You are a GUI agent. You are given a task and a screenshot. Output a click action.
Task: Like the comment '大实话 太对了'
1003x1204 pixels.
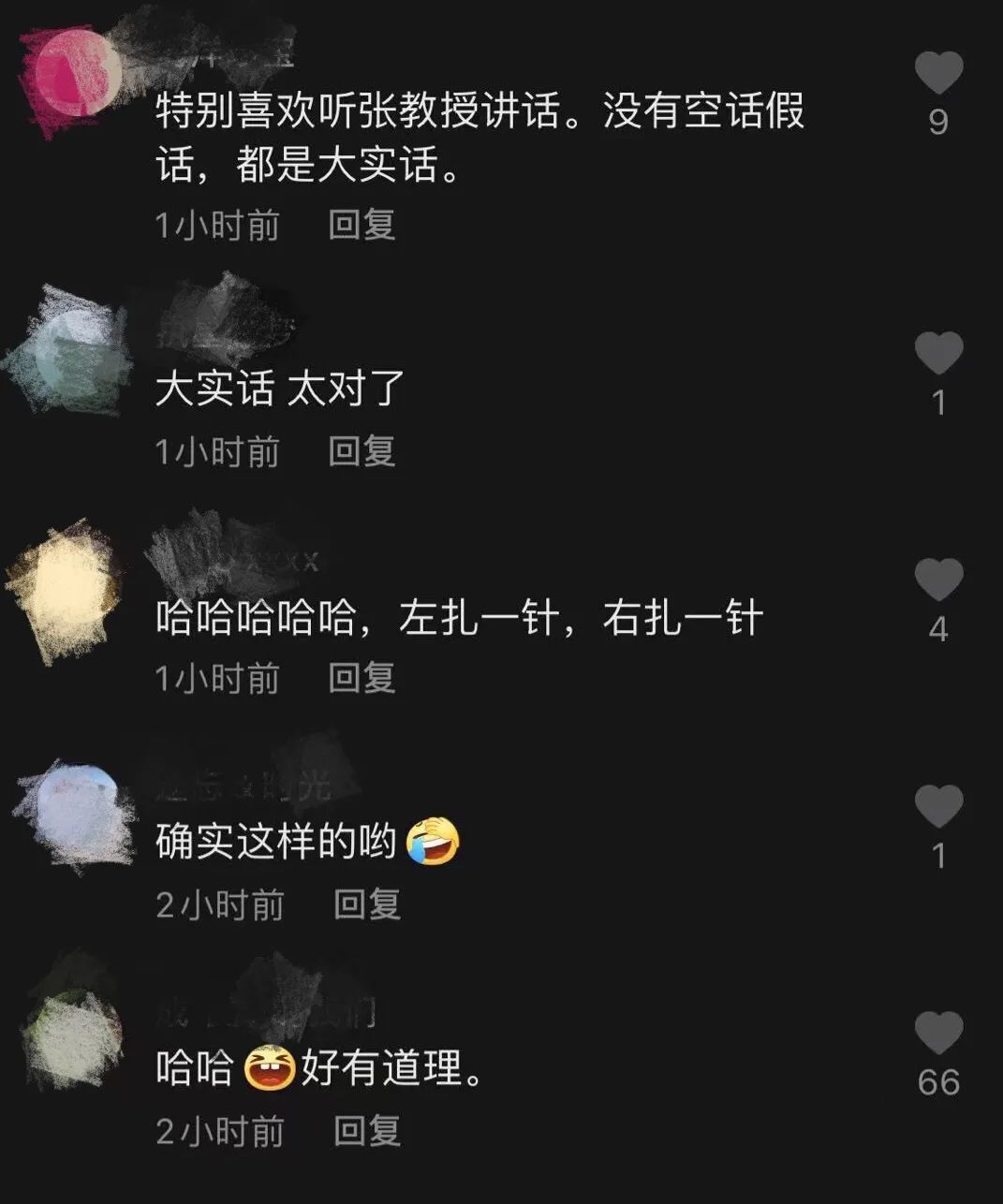[x=938, y=354]
